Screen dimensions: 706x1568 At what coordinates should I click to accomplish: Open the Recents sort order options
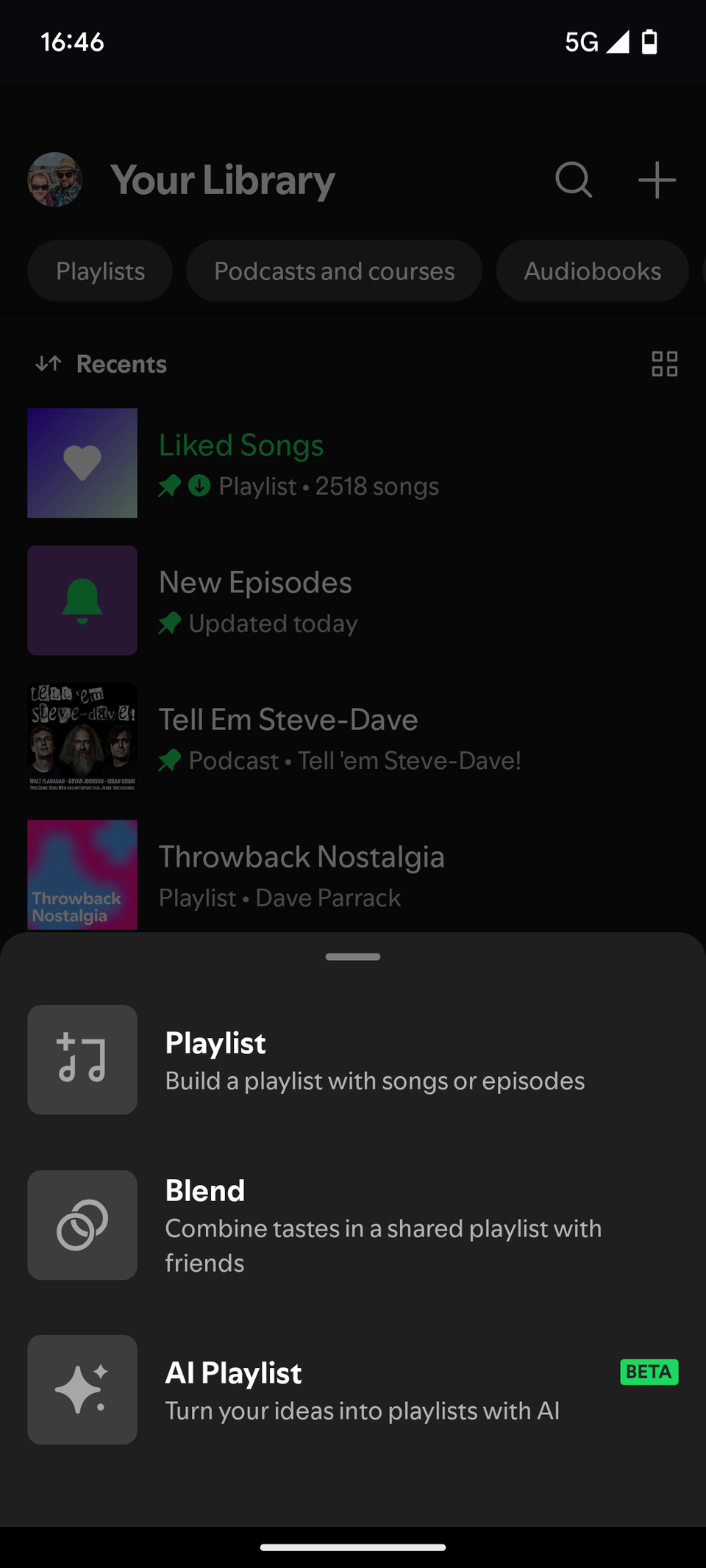(x=101, y=364)
